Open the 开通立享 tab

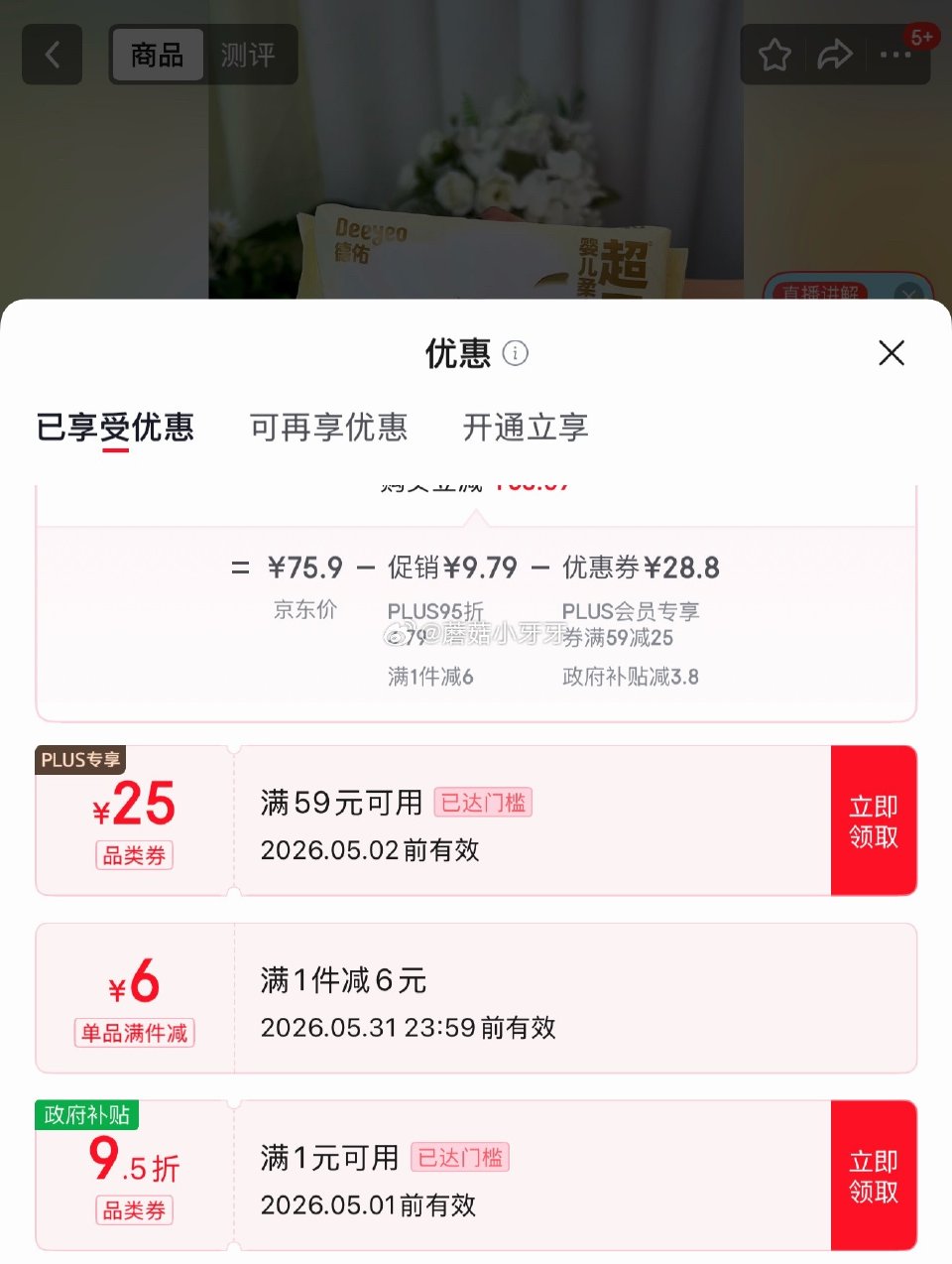point(524,428)
